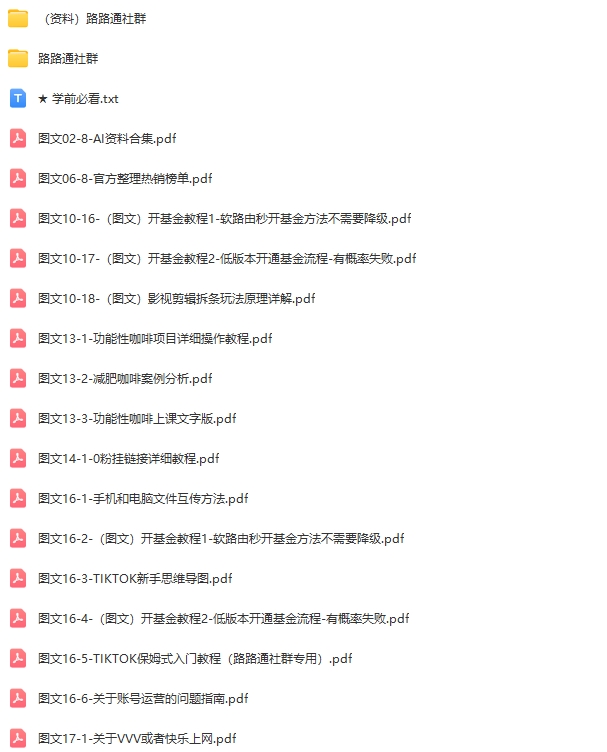The image size is (607, 752).
Task: Open 图文13-1-功能性咖啡项目详细操作教程.pdf
Action: 155,338
